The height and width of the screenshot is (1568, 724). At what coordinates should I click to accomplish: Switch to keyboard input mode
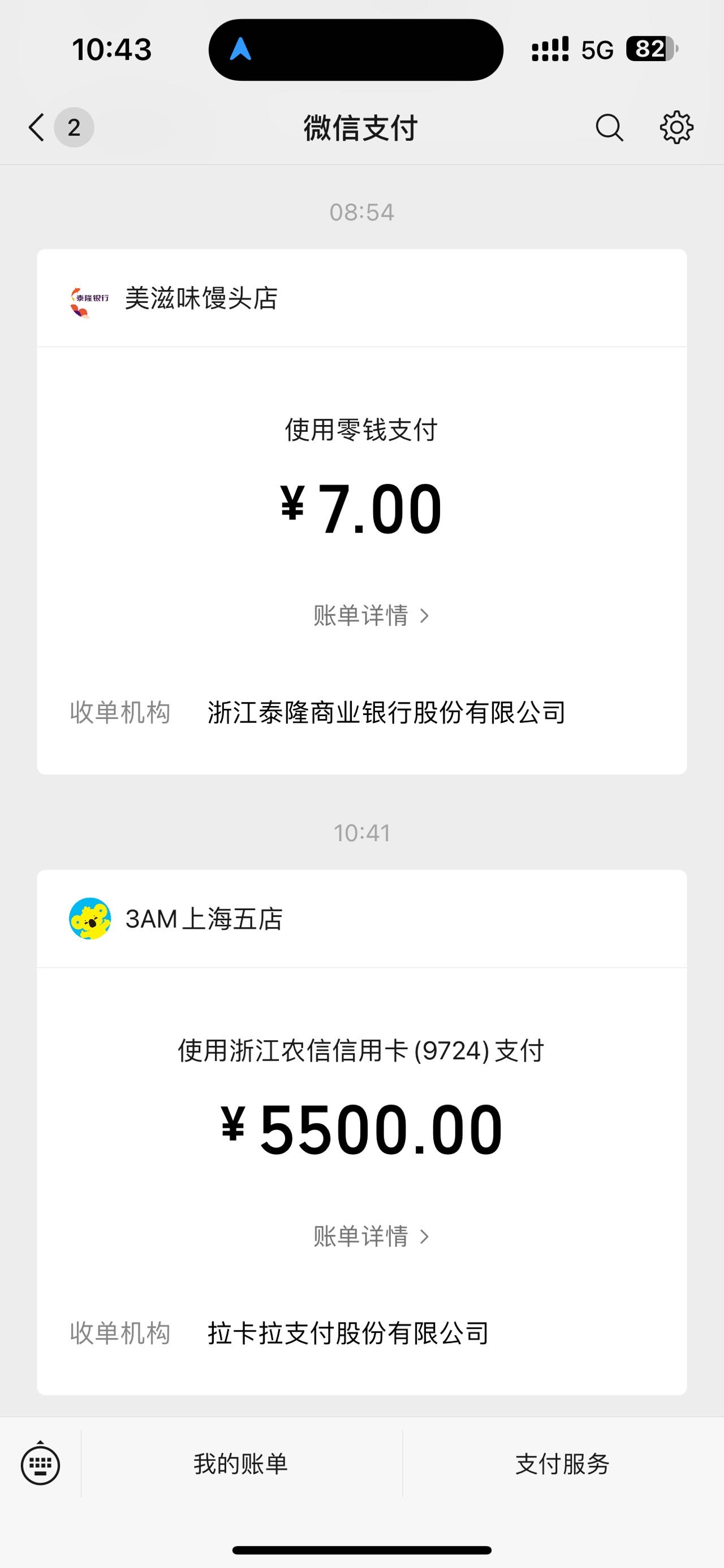point(40,1464)
